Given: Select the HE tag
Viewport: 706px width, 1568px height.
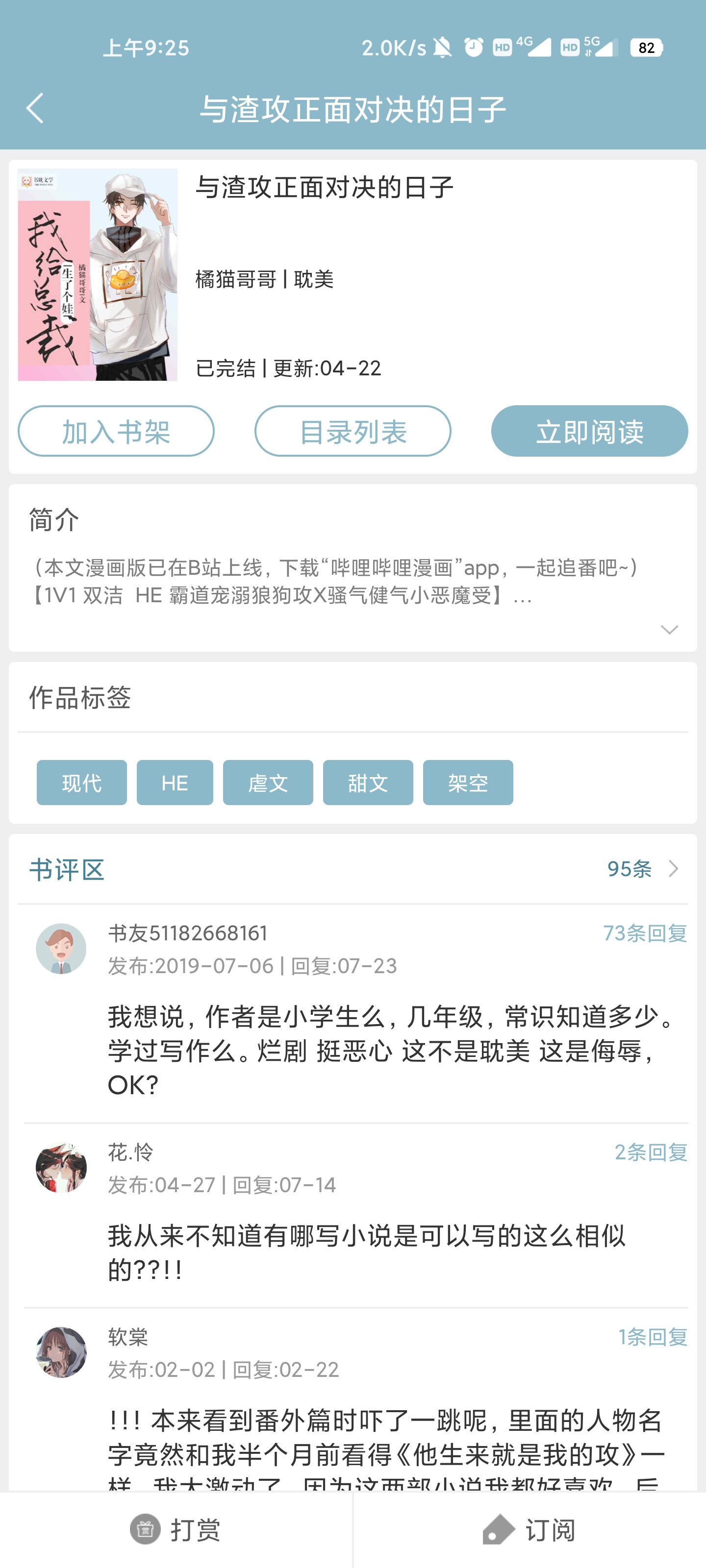Looking at the screenshot, I should (x=175, y=783).
